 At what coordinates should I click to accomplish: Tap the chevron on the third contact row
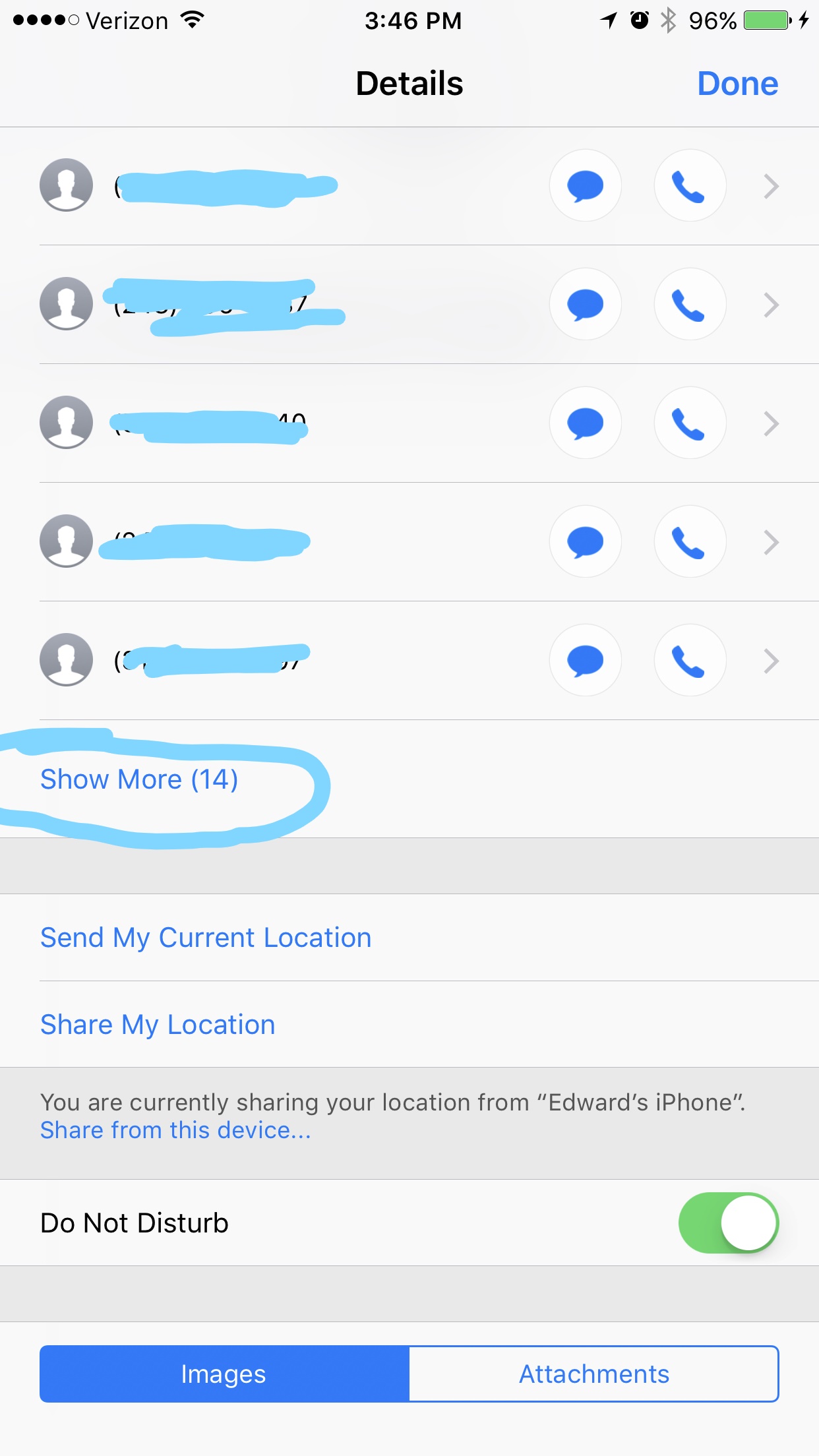(x=770, y=423)
